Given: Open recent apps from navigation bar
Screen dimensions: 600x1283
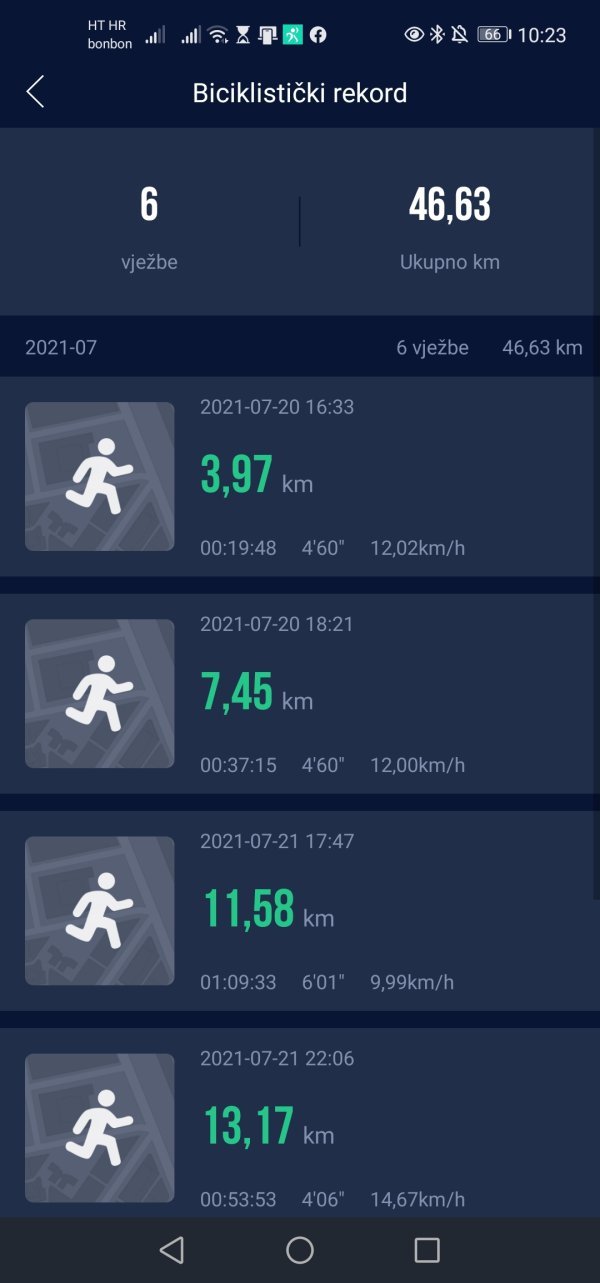Looking at the screenshot, I should (427, 1250).
